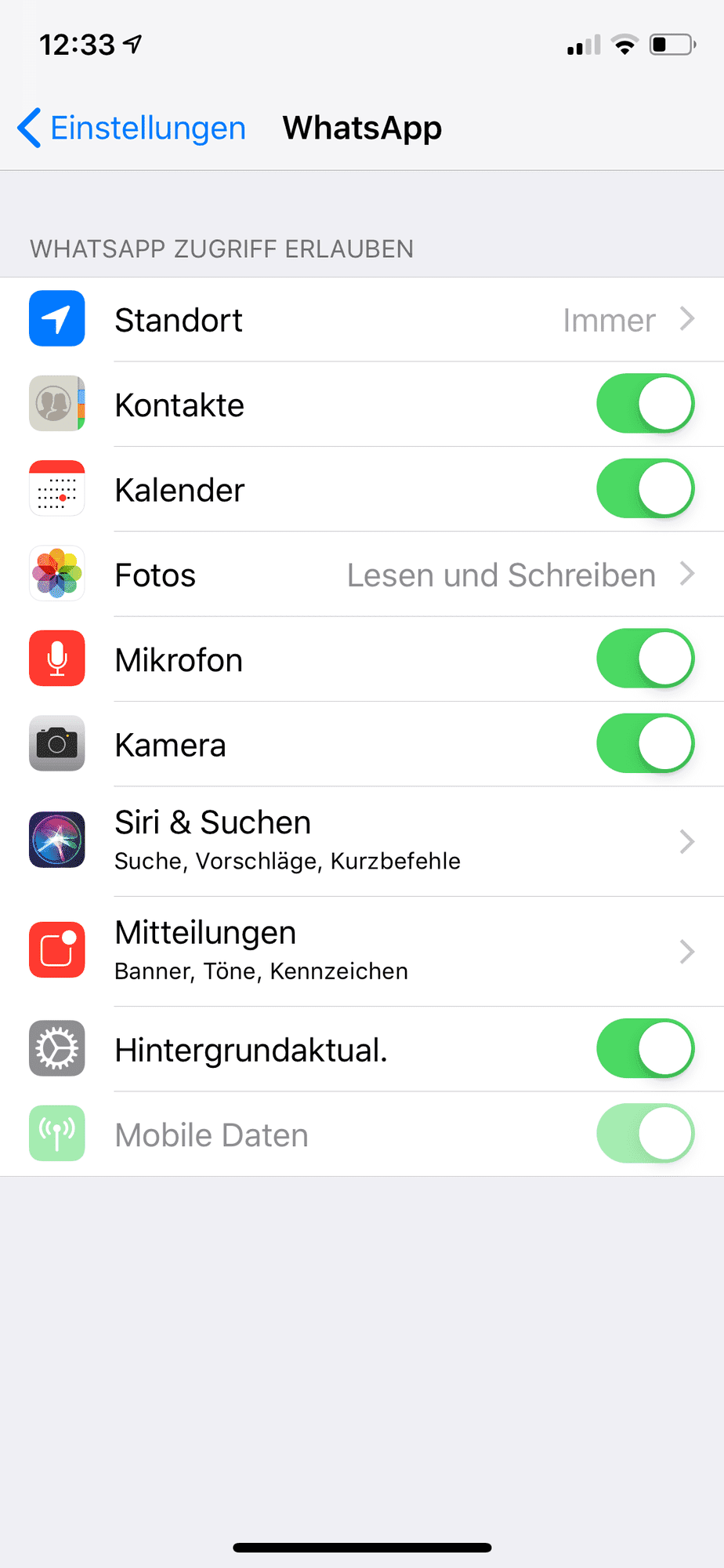The width and height of the screenshot is (724, 1568).
Task: Toggle Mikrofon access off
Action: click(x=645, y=659)
